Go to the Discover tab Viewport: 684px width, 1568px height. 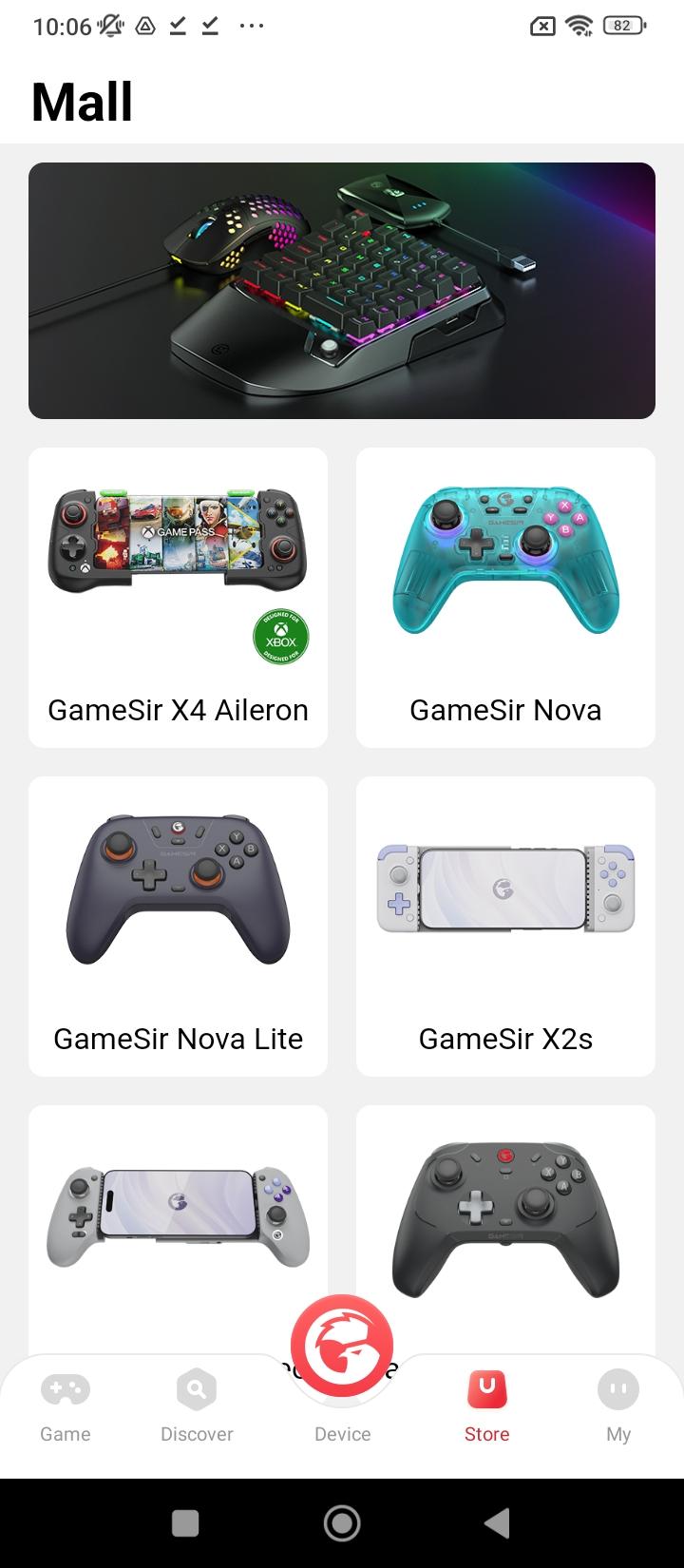pyautogui.click(x=197, y=1408)
